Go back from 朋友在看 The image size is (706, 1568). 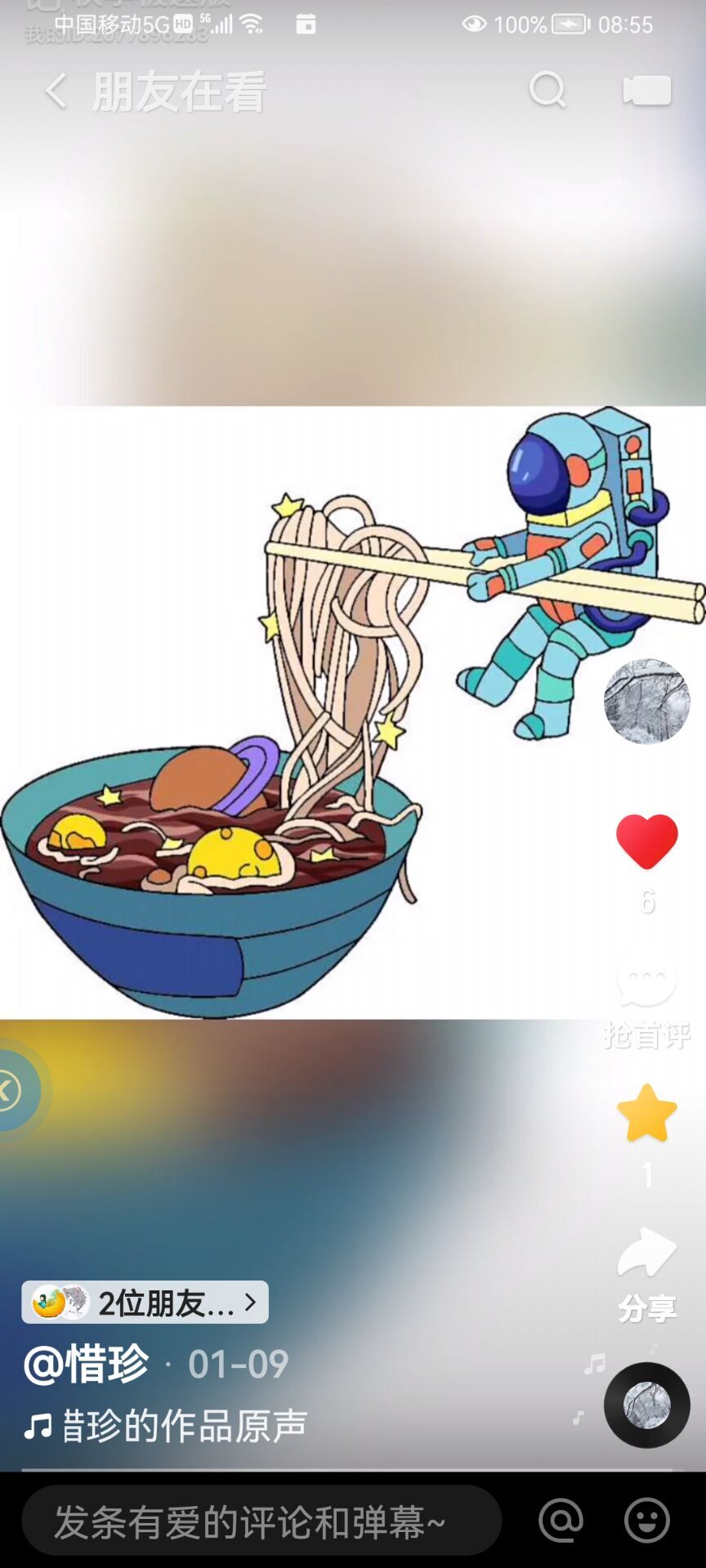click(x=56, y=91)
